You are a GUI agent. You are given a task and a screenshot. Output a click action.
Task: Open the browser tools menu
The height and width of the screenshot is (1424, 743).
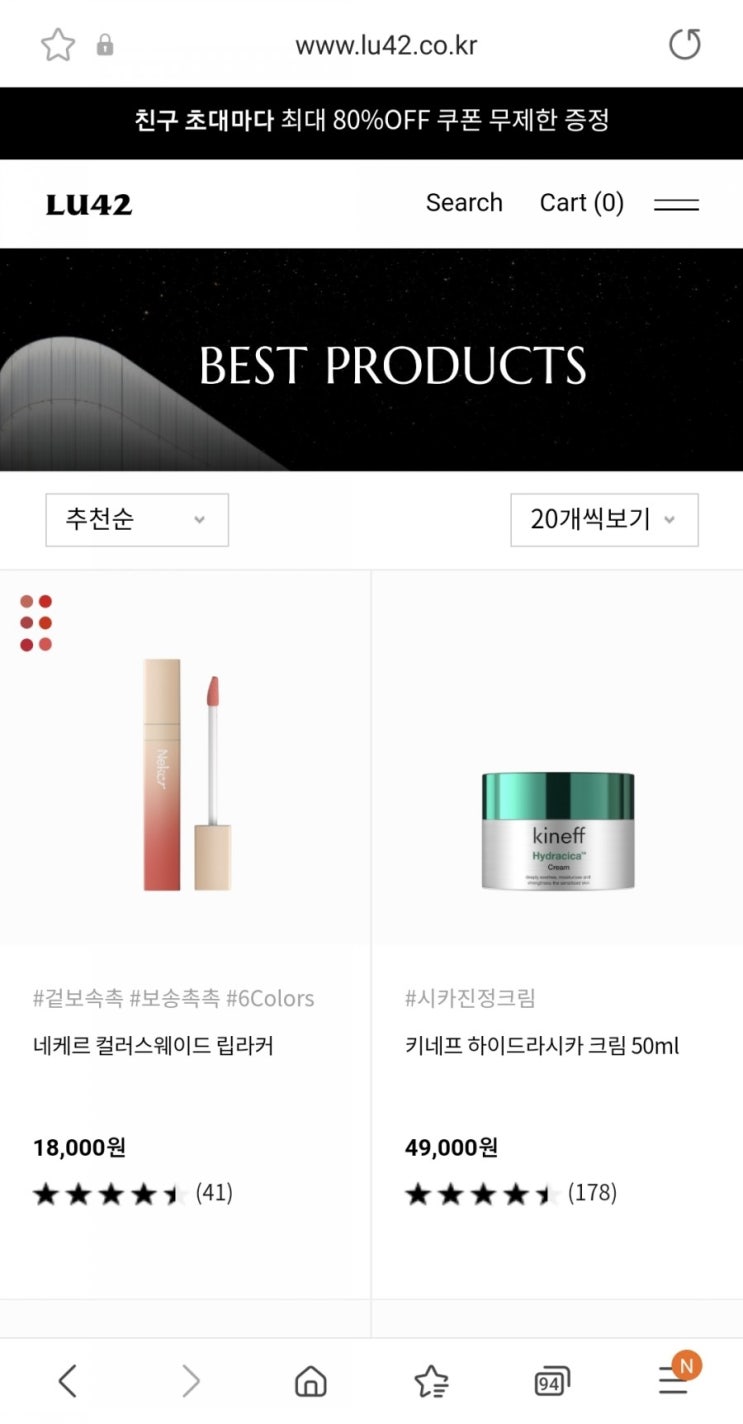pos(673,1380)
